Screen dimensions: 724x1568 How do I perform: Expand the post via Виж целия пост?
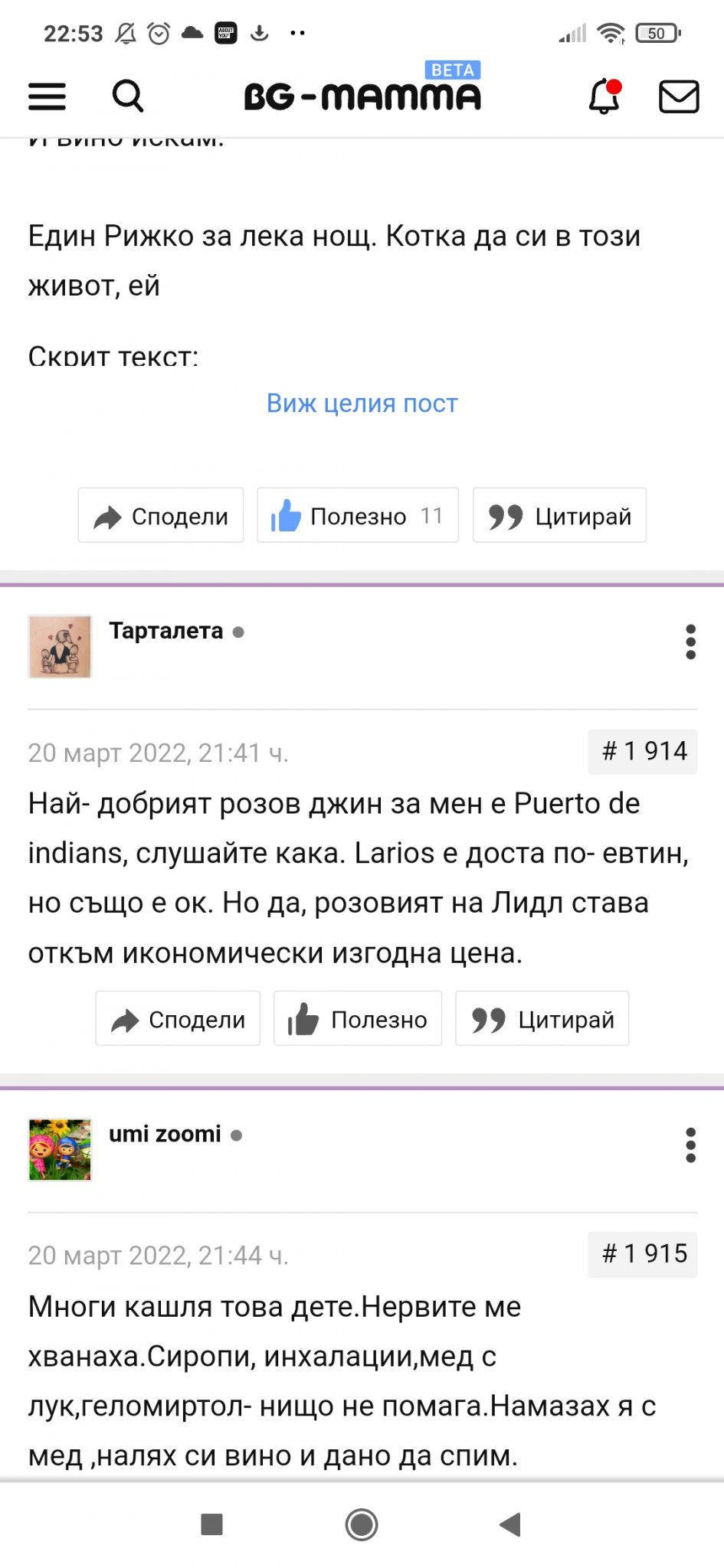click(362, 403)
